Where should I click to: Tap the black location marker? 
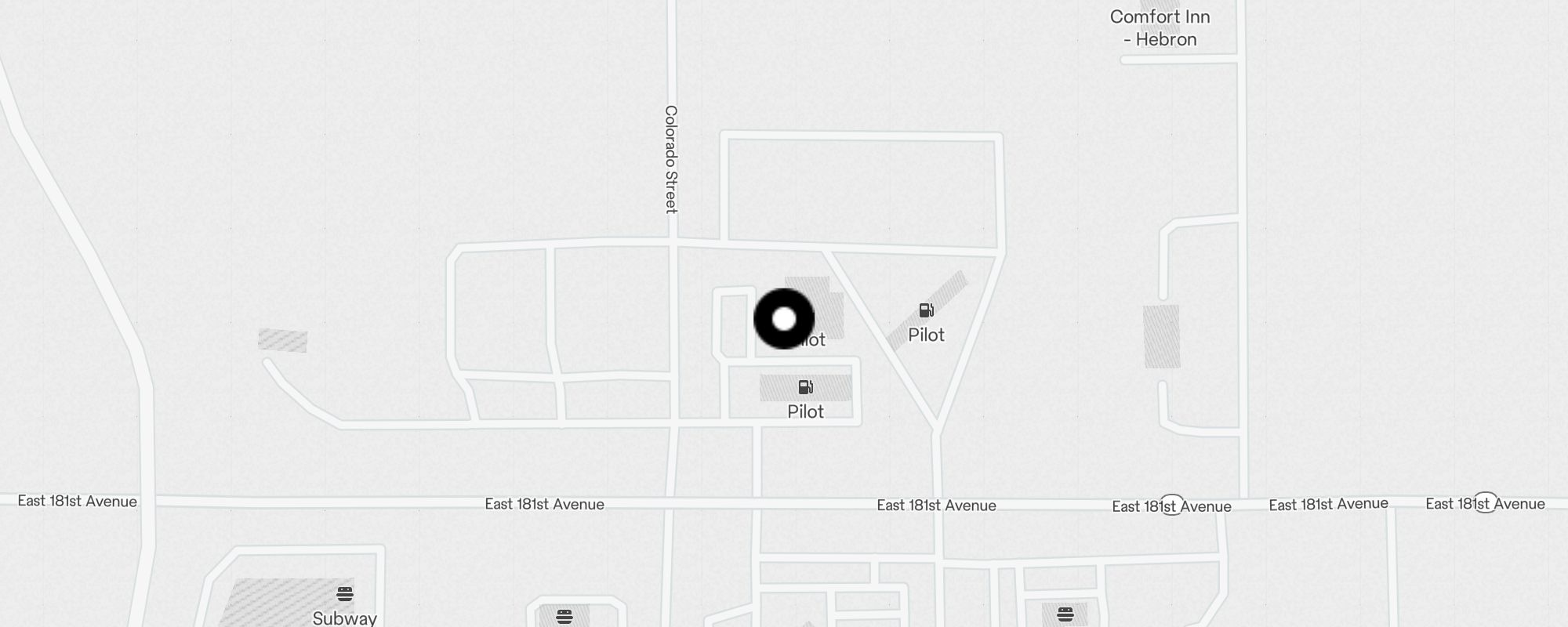(x=784, y=319)
